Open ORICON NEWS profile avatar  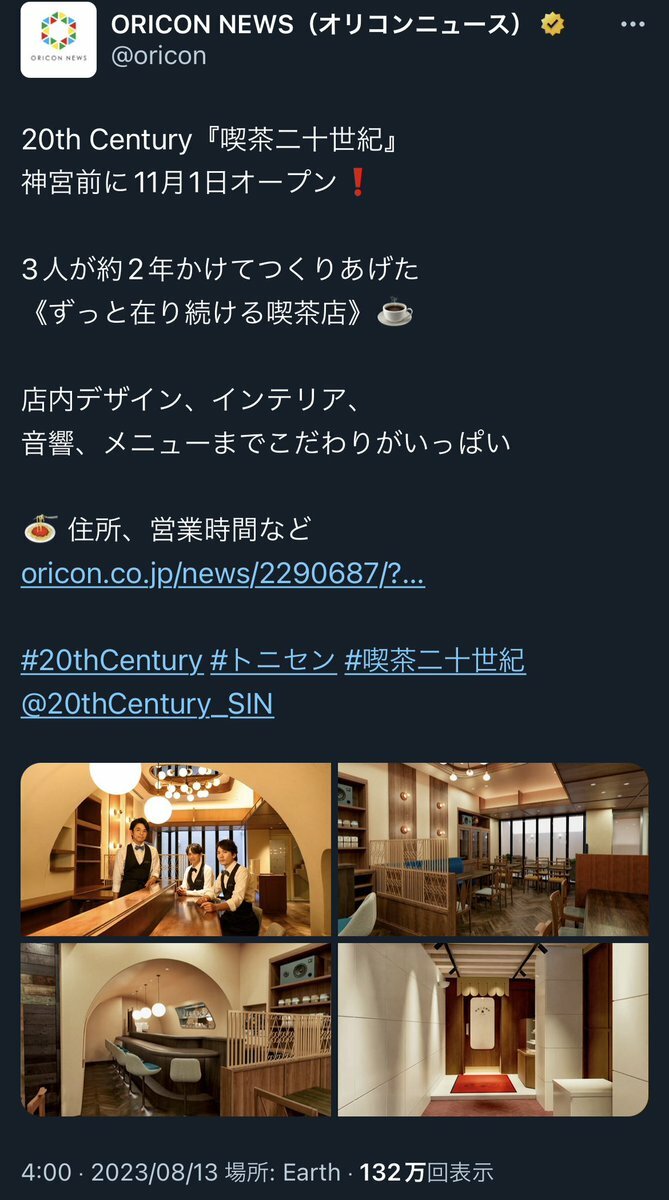59,39
